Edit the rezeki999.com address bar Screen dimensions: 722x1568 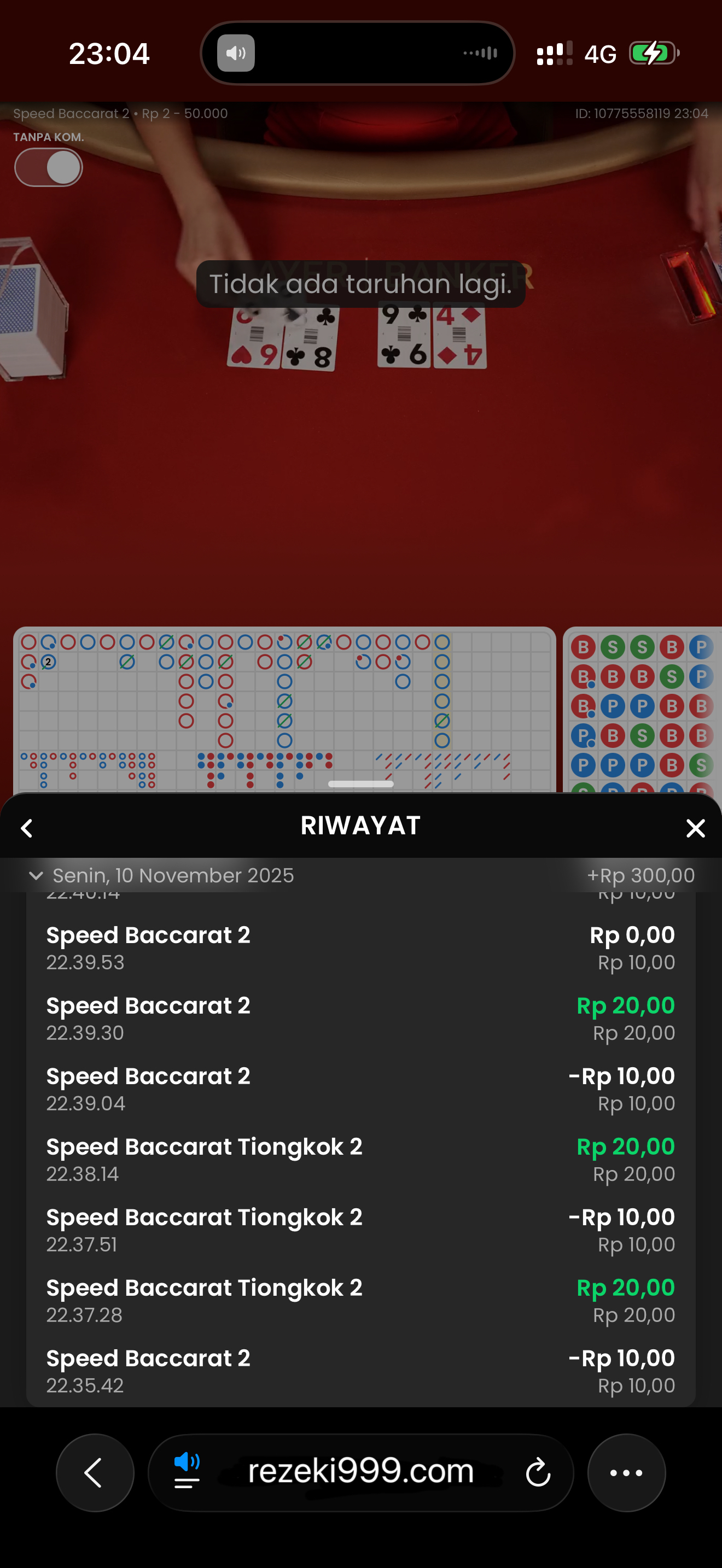(360, 1471)
